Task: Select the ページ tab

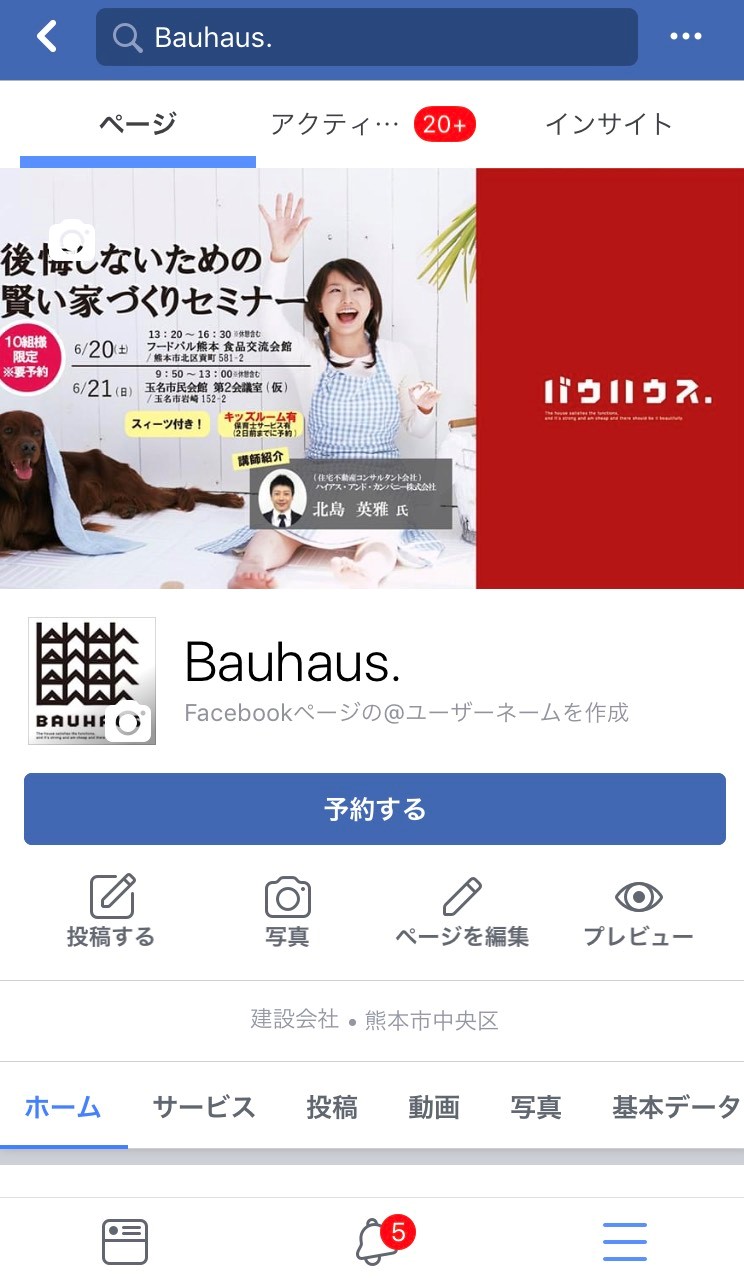Action: pos(138,124)
